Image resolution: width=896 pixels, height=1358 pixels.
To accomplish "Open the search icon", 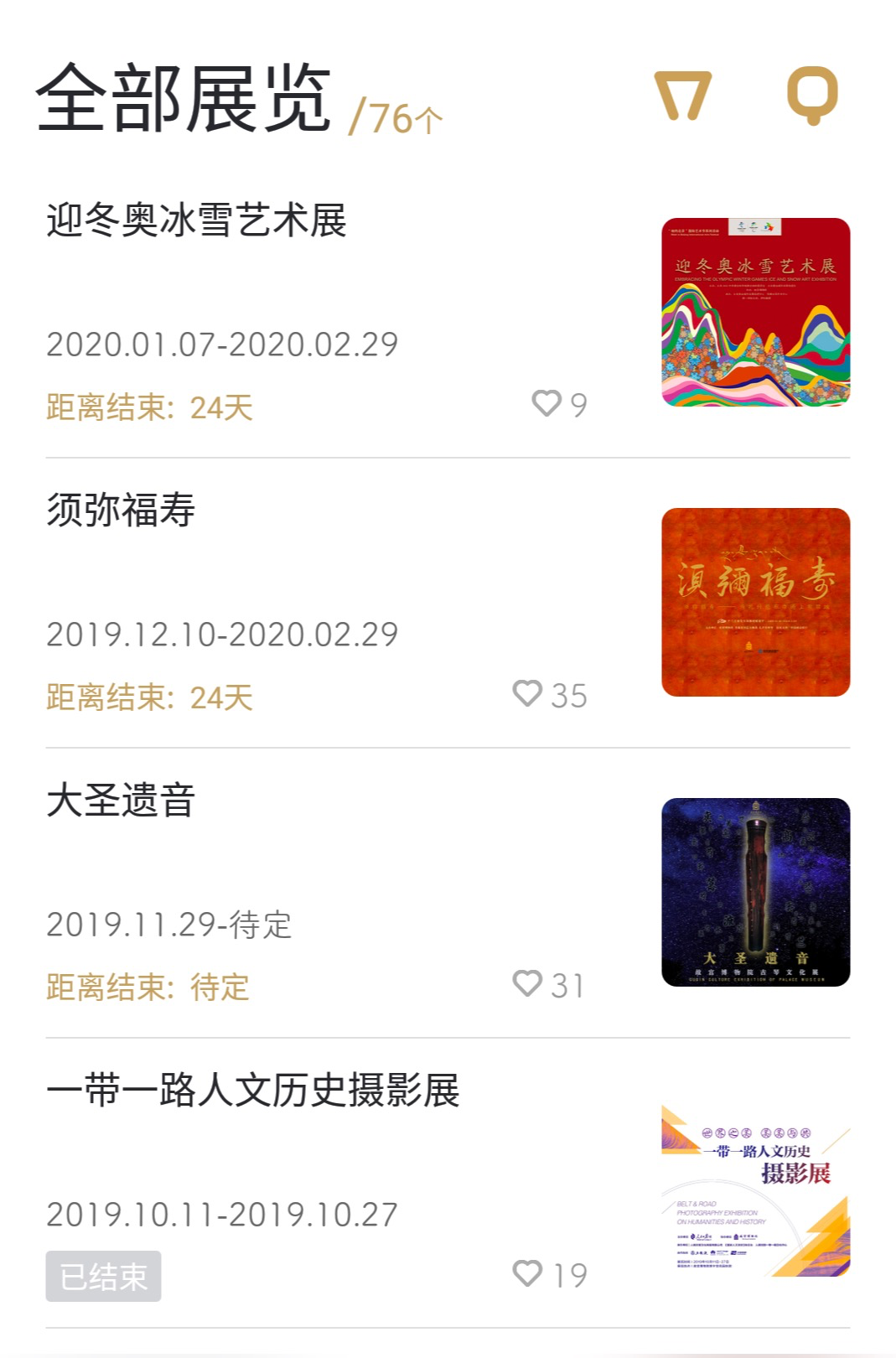I will coord(812,94).
